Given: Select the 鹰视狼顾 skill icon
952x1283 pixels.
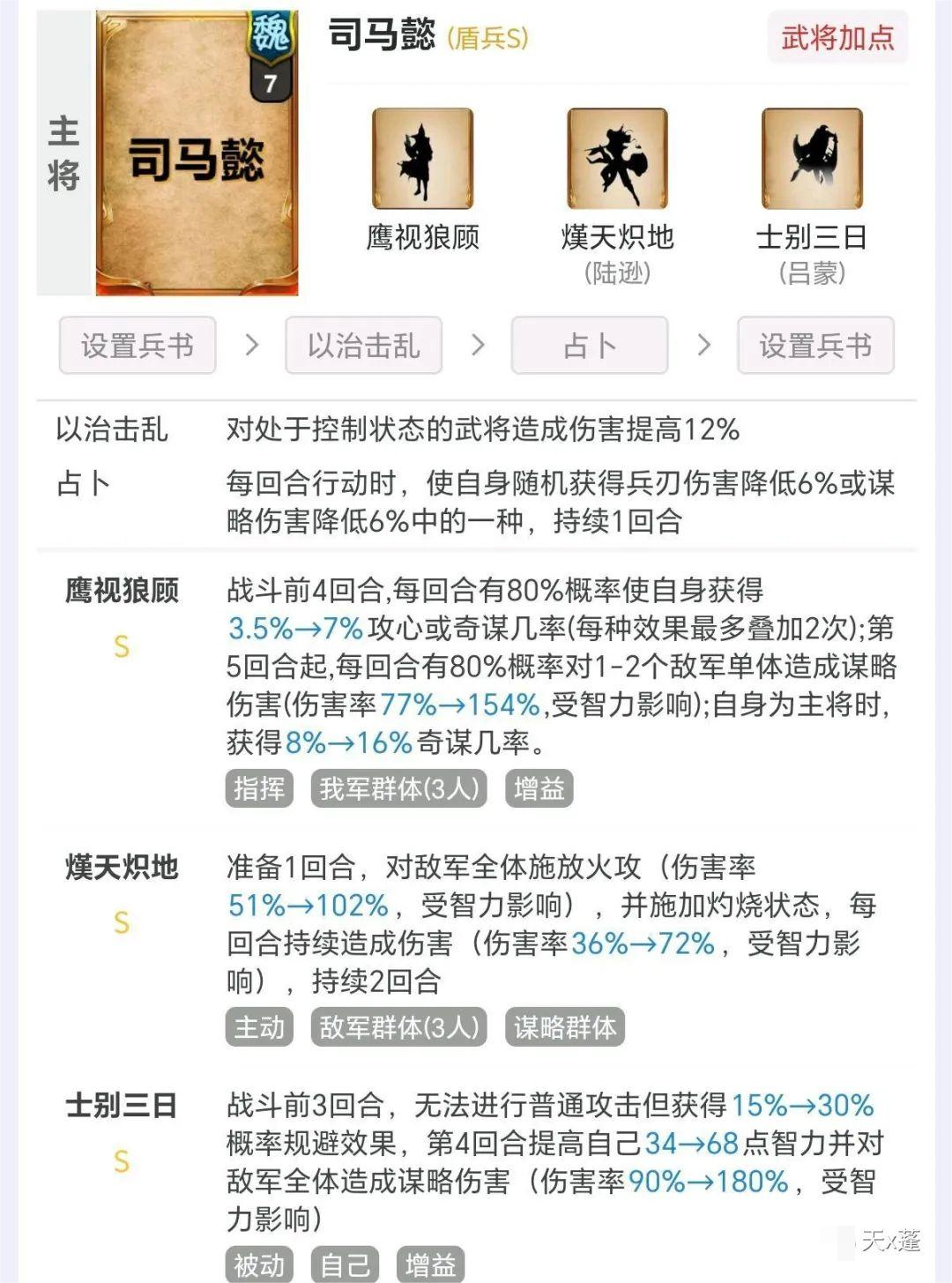Looking at the screenshot, I should [422, 160].
